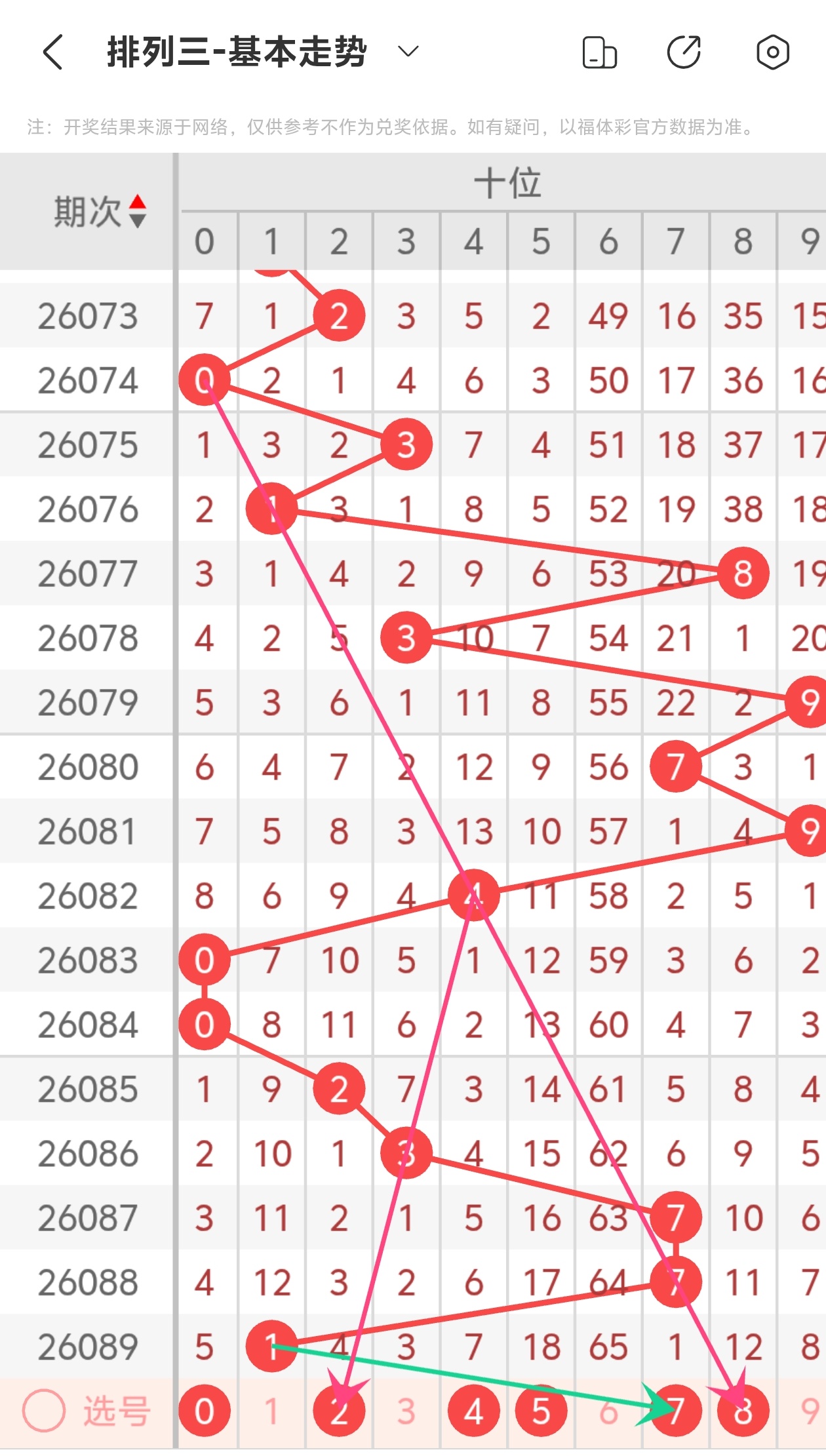Deselect number 8 in 选号 row
826x1456 pixels.
(x=743, y=1411)
